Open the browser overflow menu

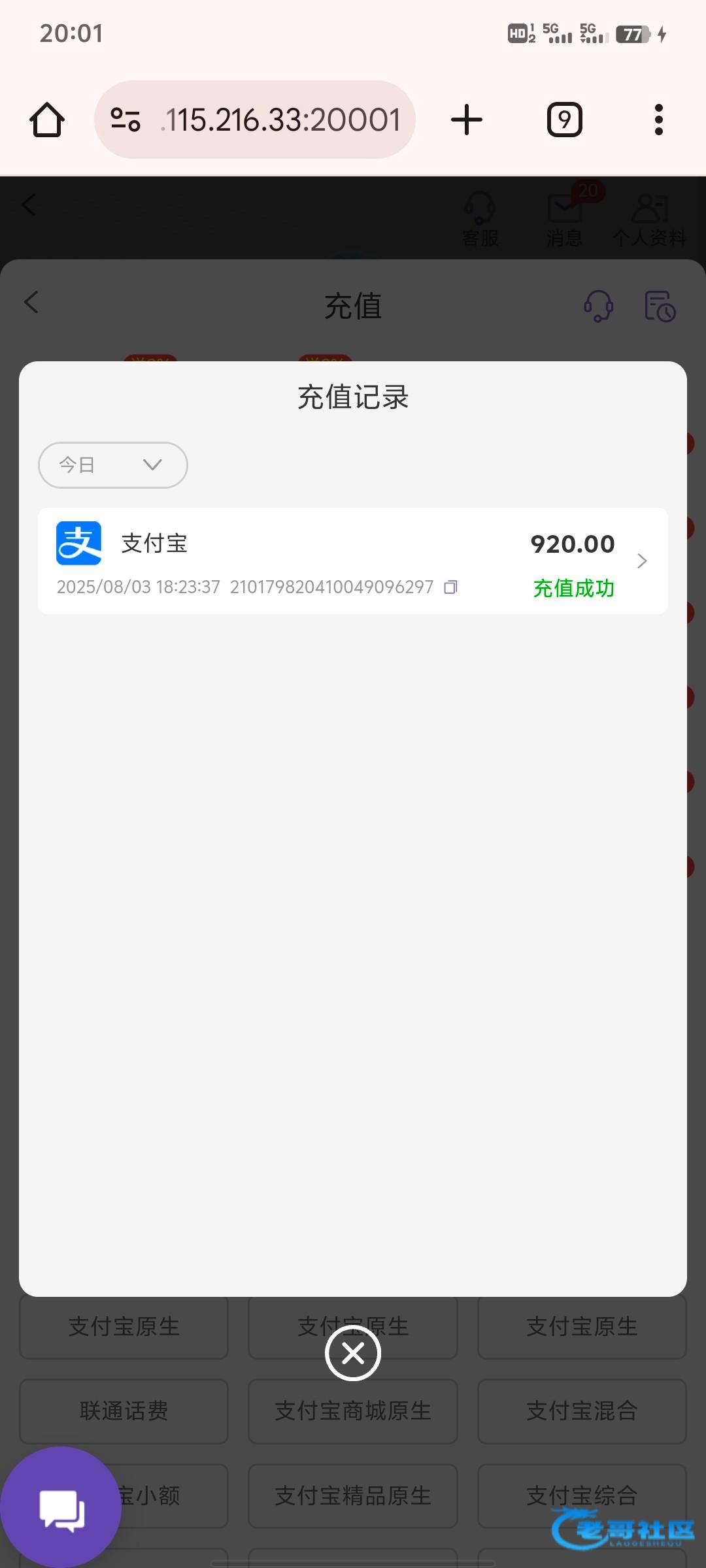(x=658, y=120)
